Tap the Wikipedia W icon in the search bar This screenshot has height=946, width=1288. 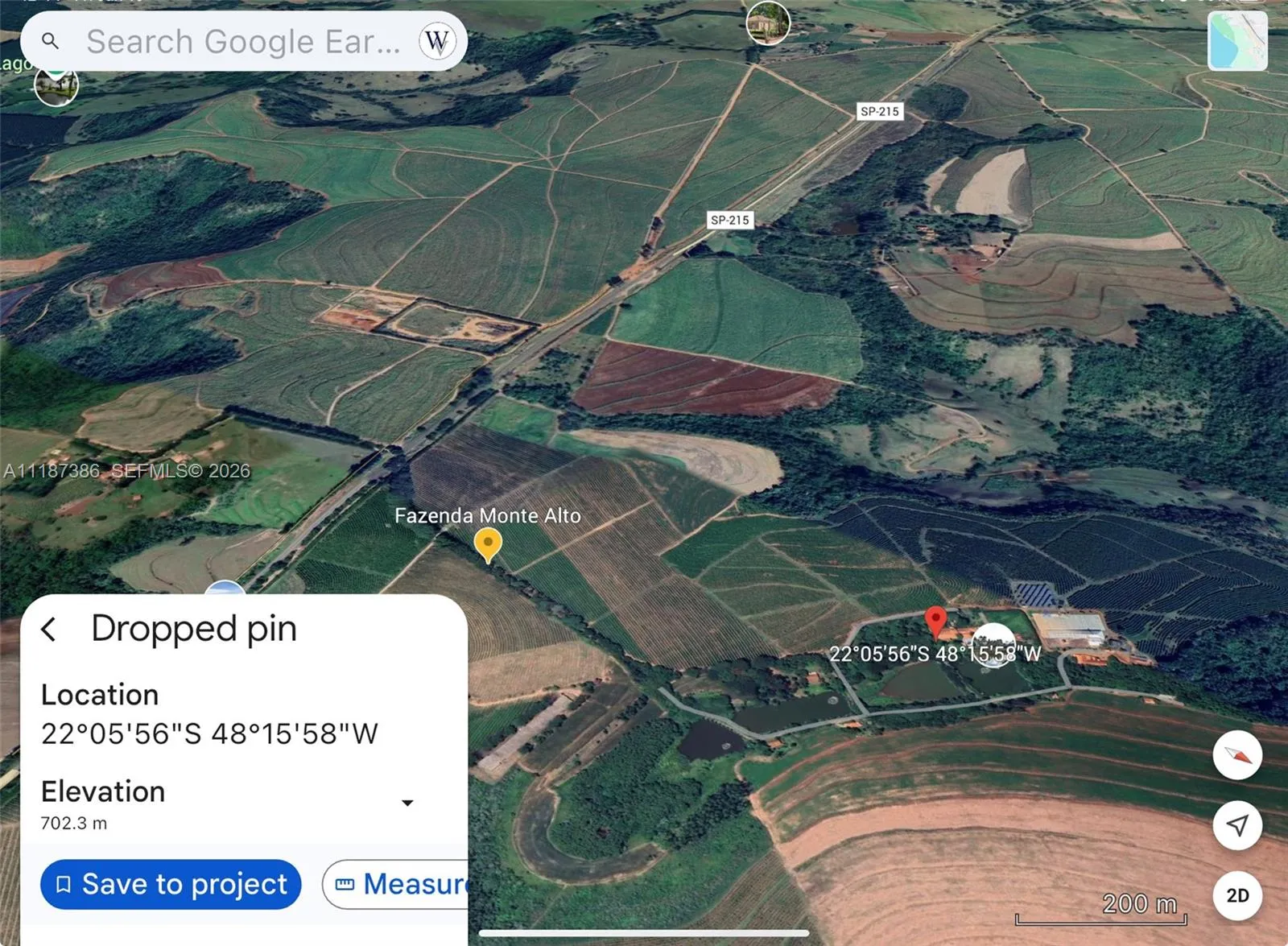coord(436,41)
